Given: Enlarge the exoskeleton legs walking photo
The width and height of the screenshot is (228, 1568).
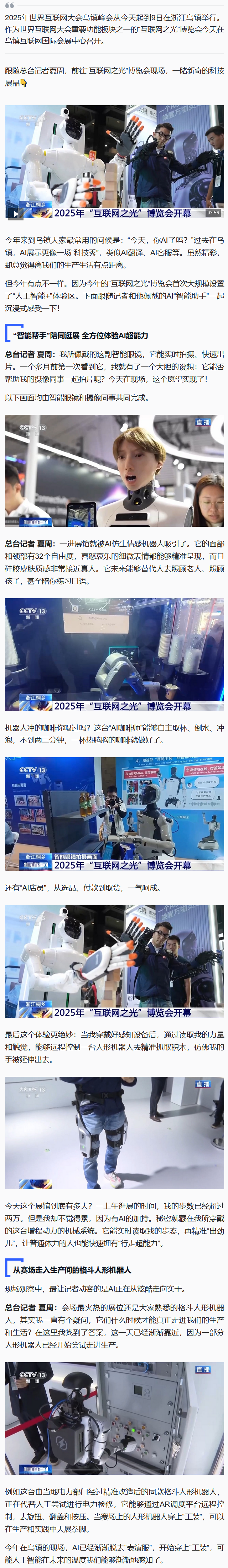Looking at the screenshot, I should click(x=114, y=1132).
